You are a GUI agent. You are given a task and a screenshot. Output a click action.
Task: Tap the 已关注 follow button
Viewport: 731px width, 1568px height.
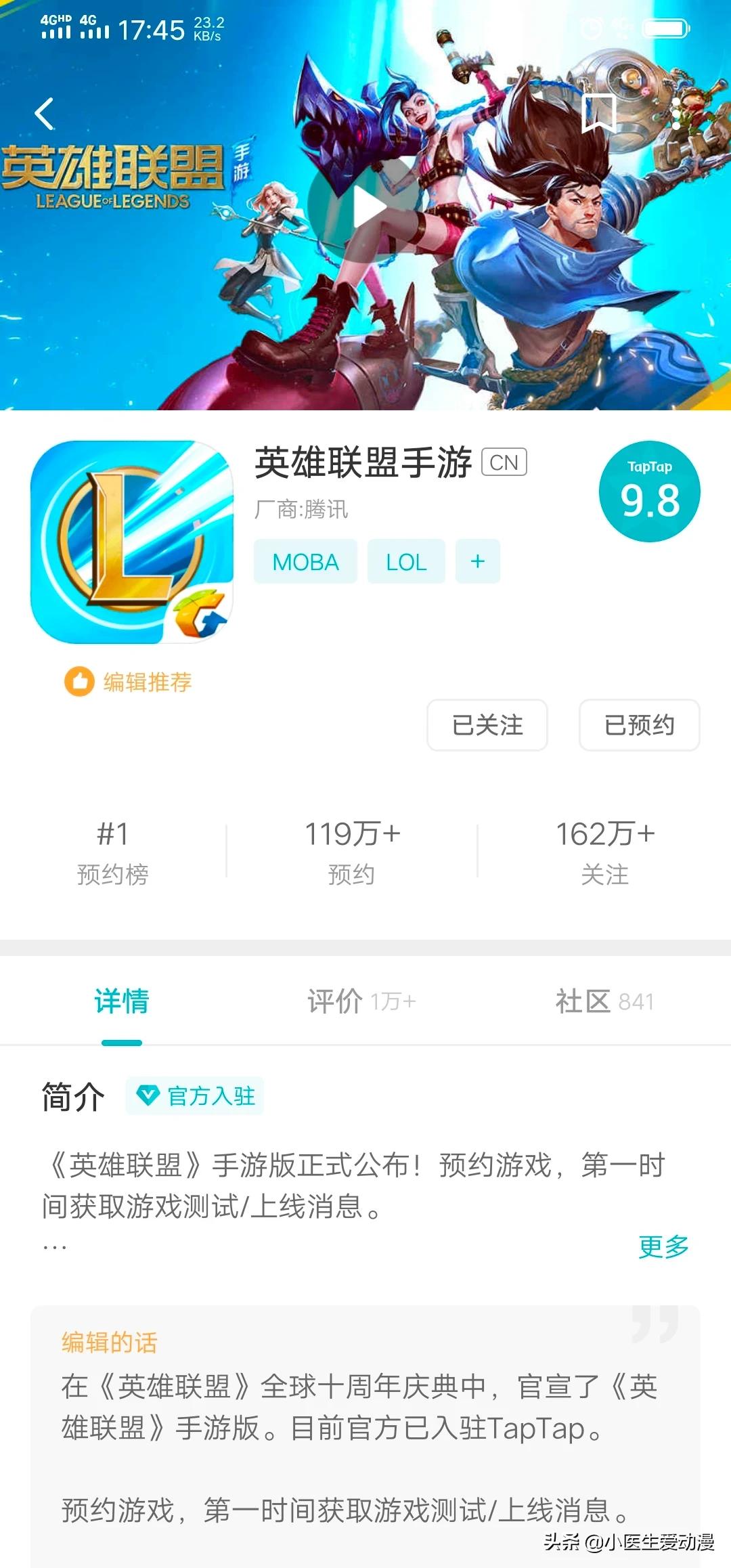point(487,725)
